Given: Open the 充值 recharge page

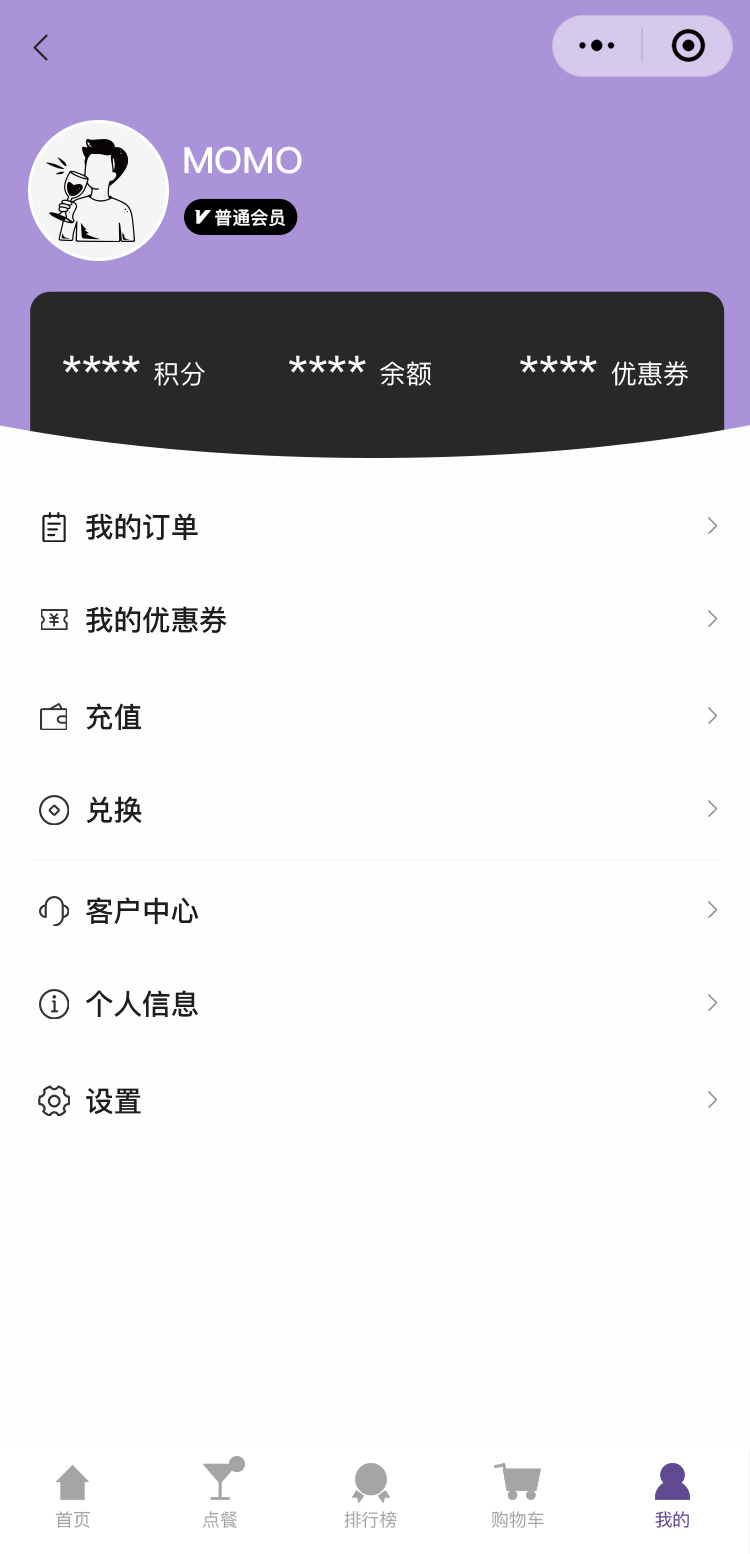Looking at the screenshot, I should point(375,717).
